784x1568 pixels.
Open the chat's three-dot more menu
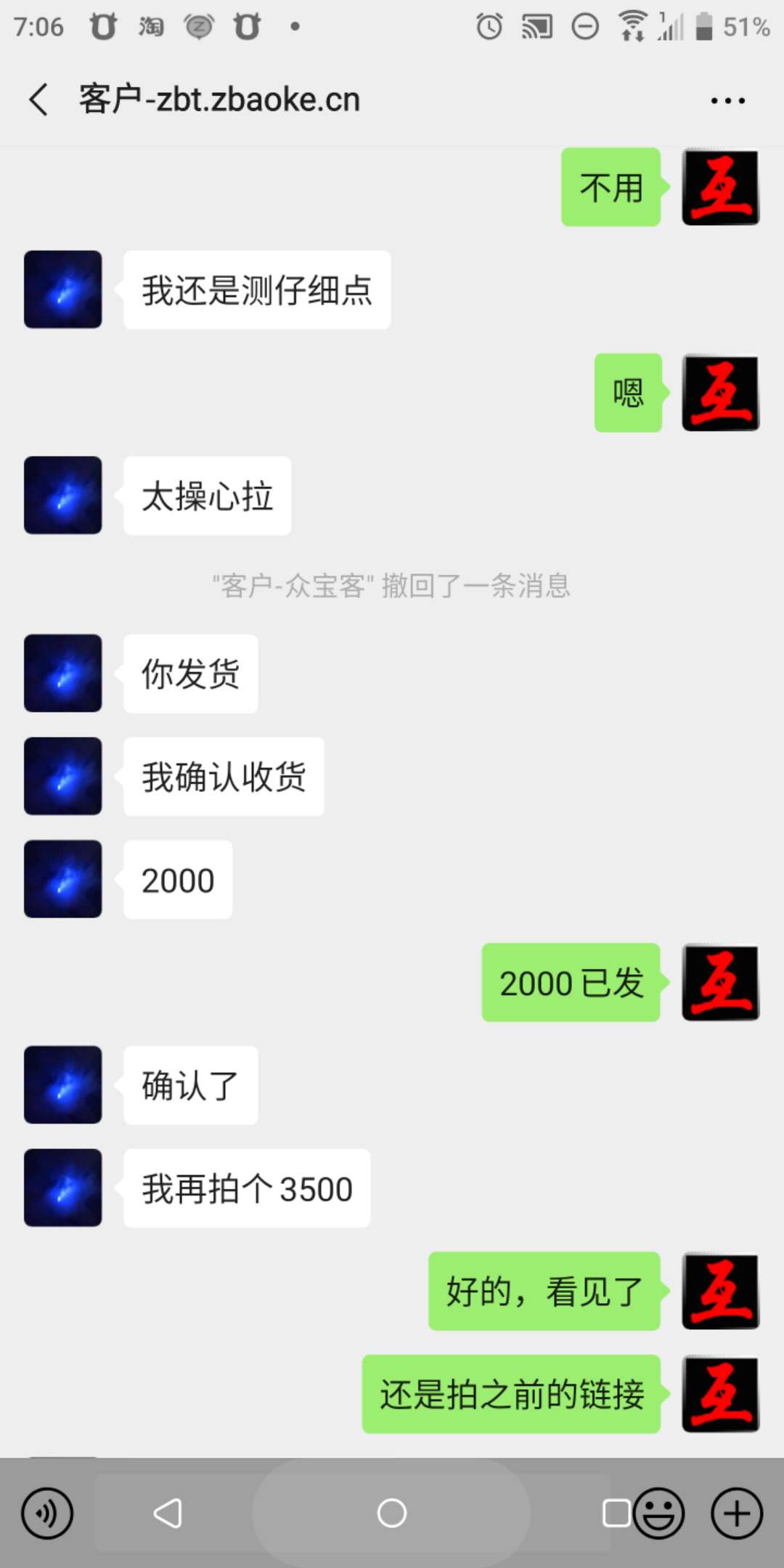pos(727,101)
